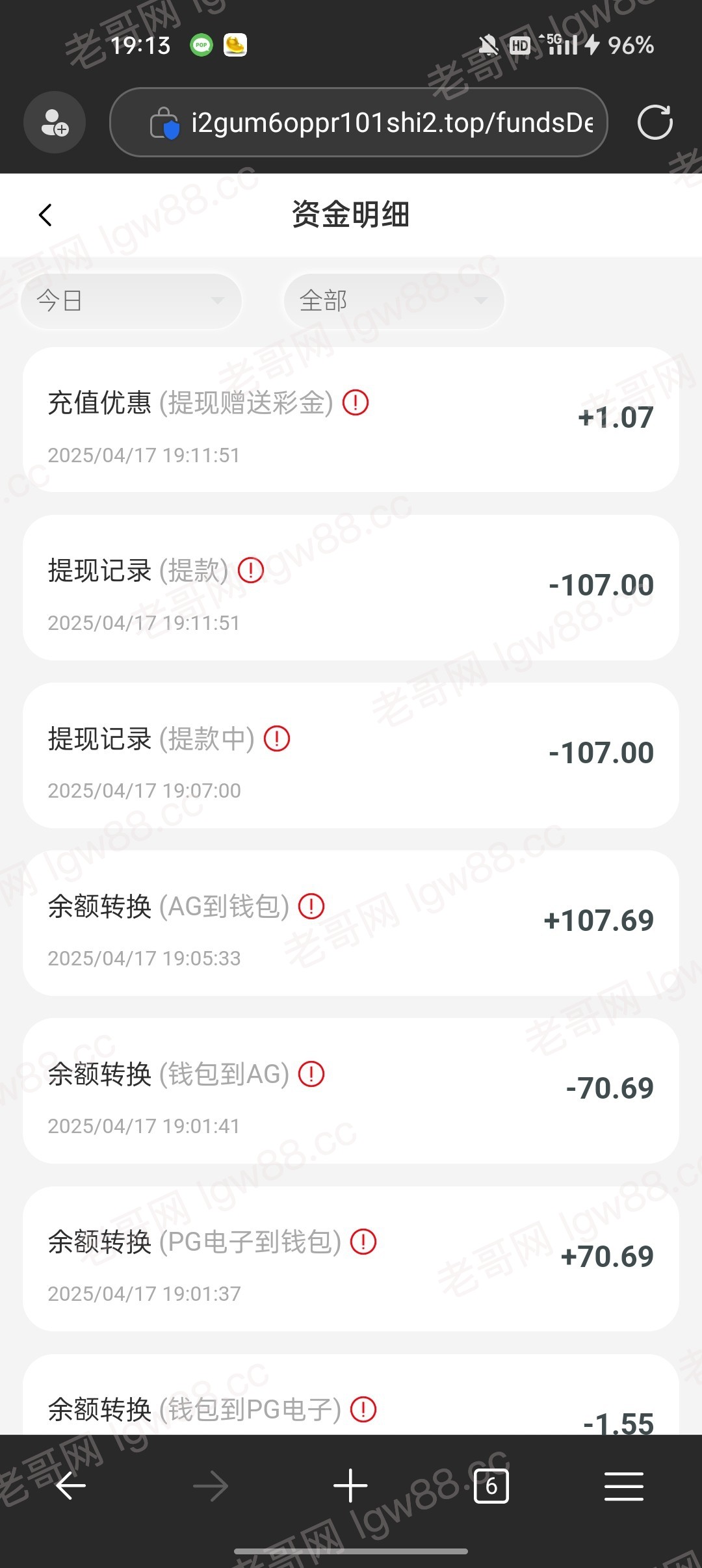The width and height of the screenshot is (702, 1568).
Task: Tap info icon beside 余额转换 (钱包到PG电子)
Action: [363, 1409]
